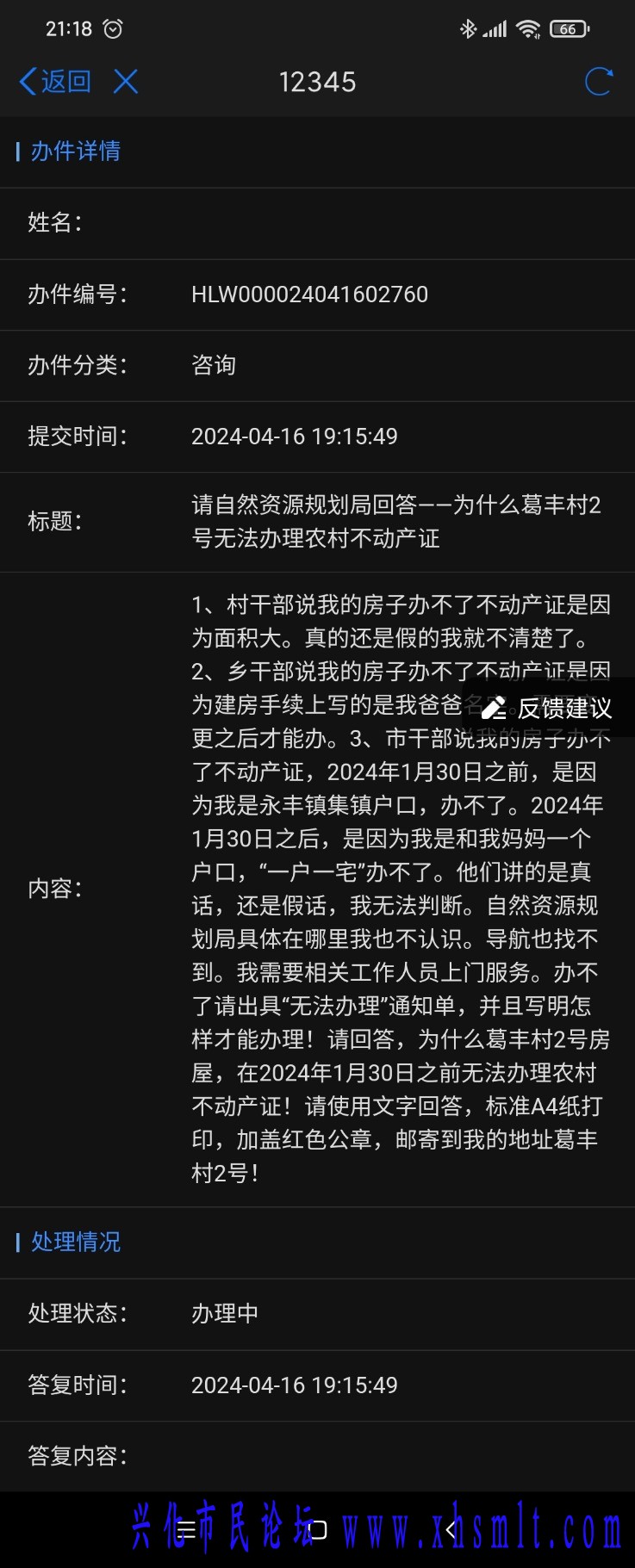Close the page with the X icon
The width and height of the screenshot is (635, 1568).
coord(126,82)
